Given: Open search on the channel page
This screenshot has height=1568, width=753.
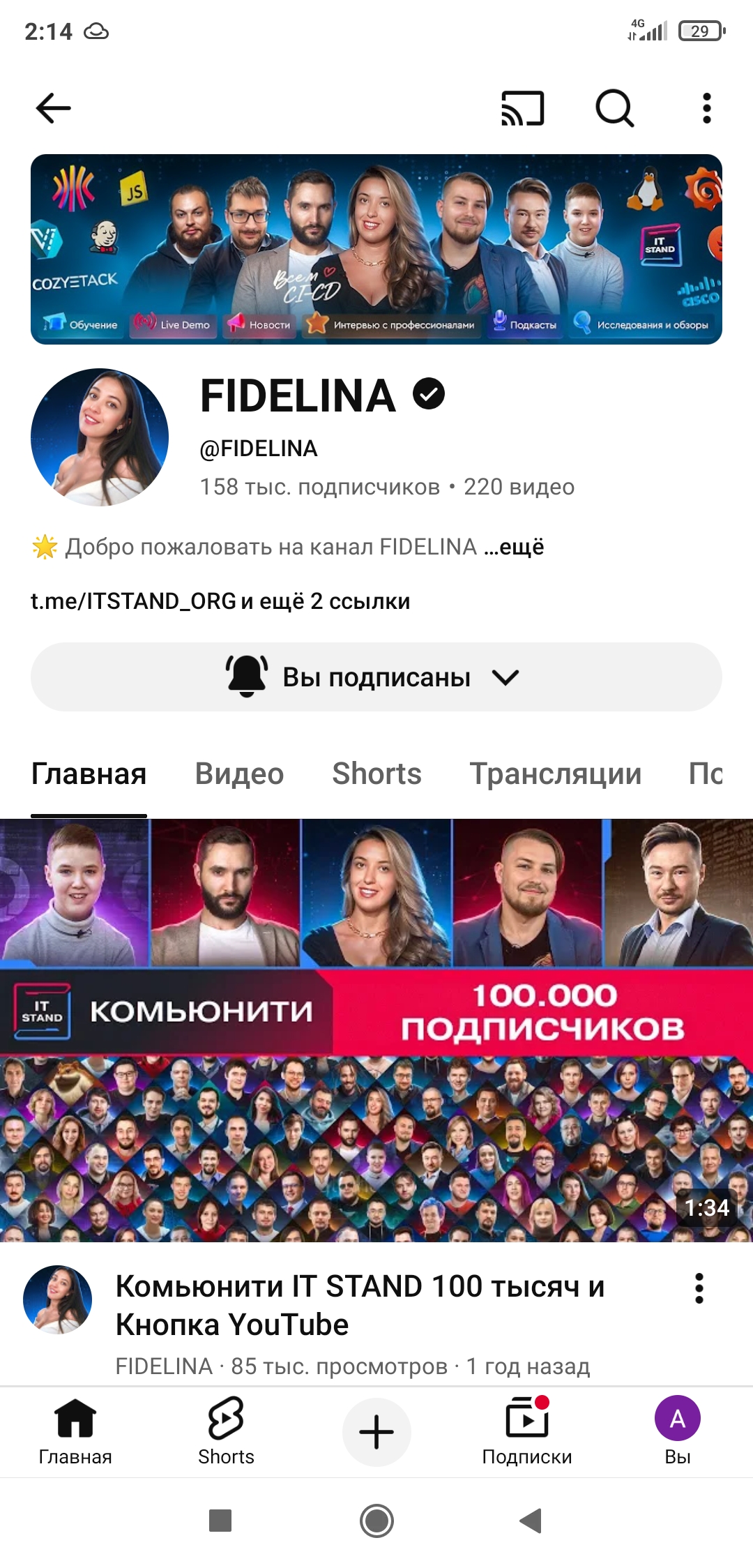Looking at the screenshot, I should tap(614, 109).
